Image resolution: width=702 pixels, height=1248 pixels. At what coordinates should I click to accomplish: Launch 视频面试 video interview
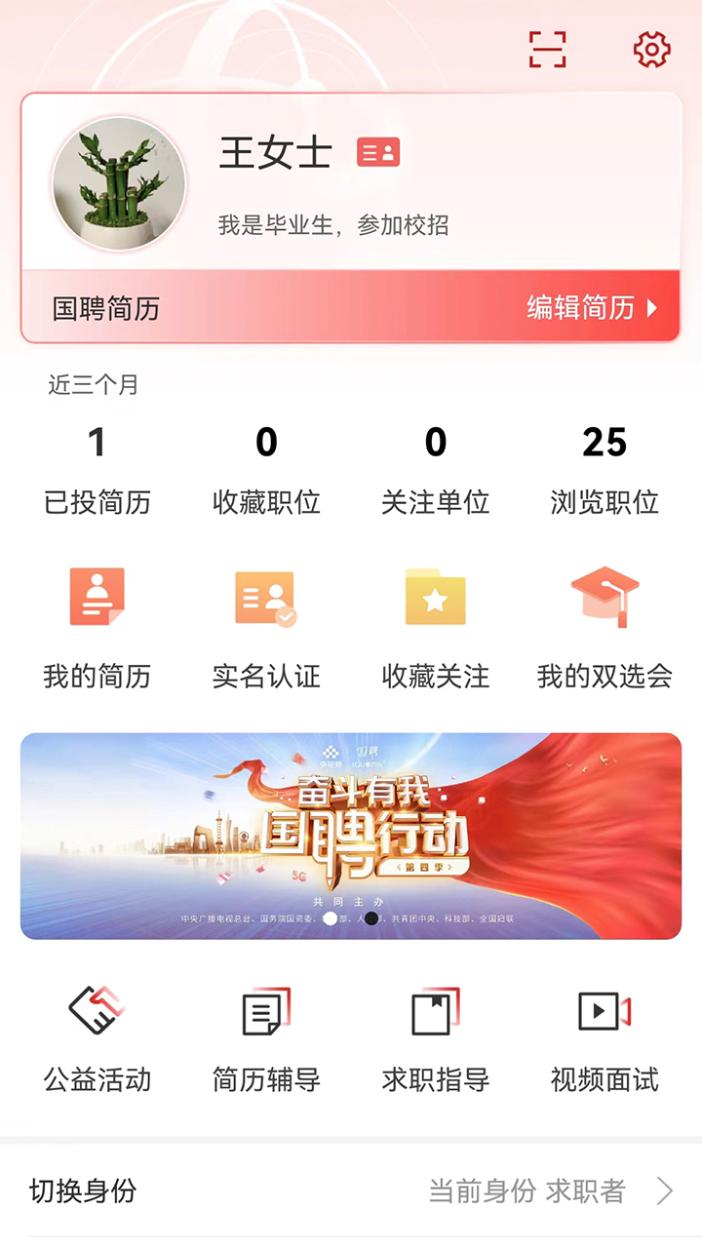604,1037
